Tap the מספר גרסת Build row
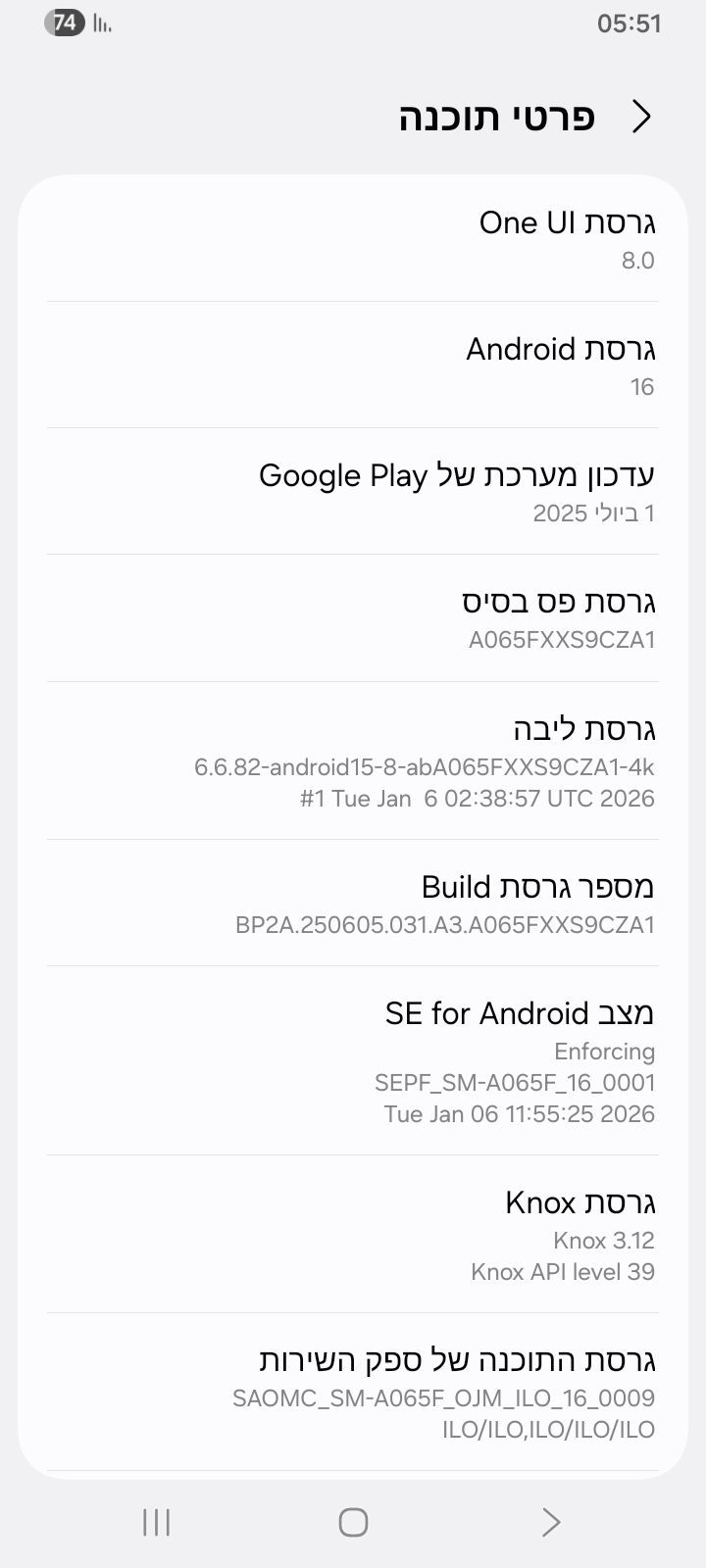The width and height of the screenshot is (706, 1568). pyautogui.click(x=353, y=904)
